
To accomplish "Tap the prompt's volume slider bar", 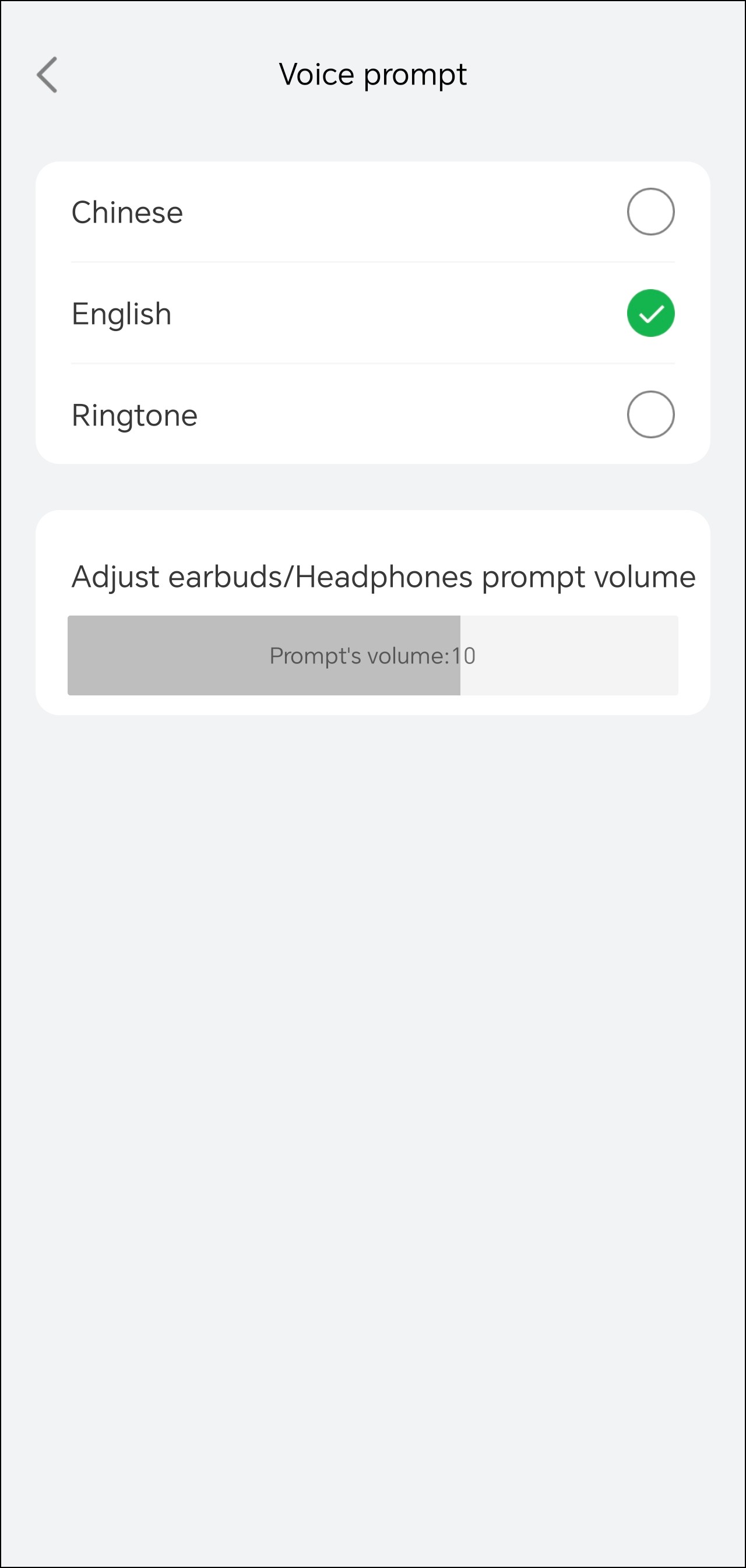I will [x=372, y=655].
